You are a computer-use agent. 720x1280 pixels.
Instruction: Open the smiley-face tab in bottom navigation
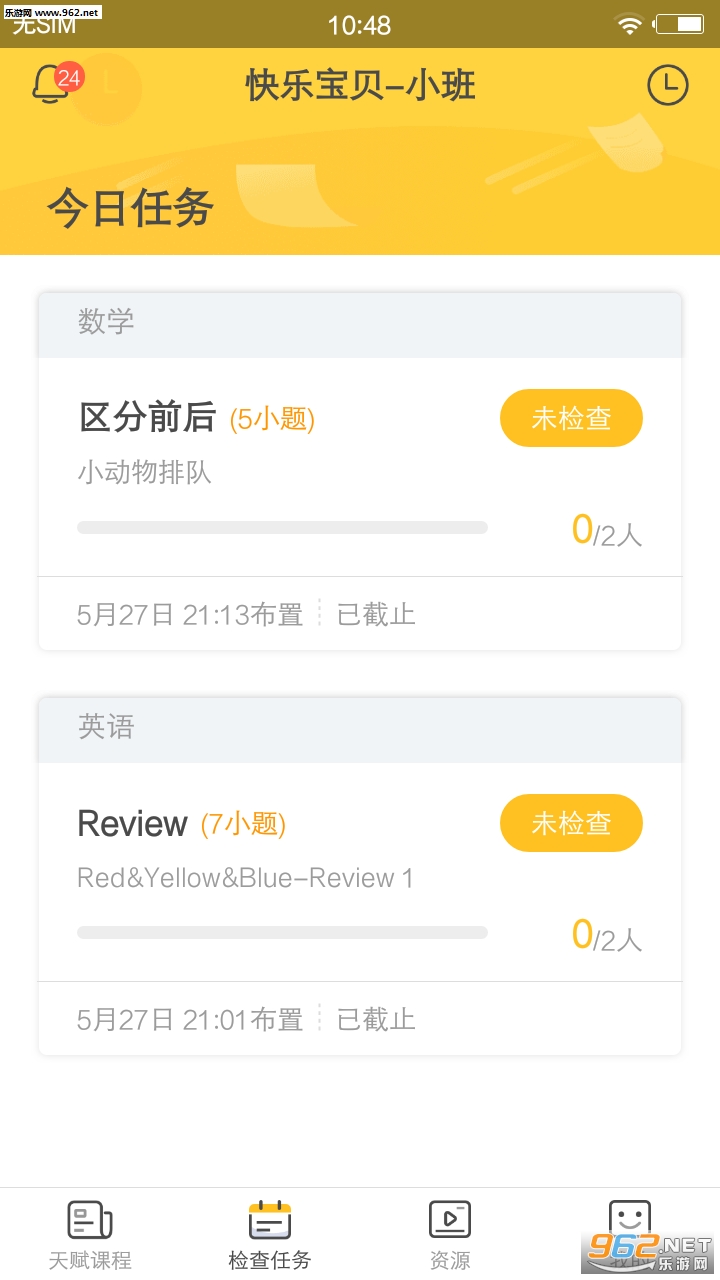(630, 1225)
